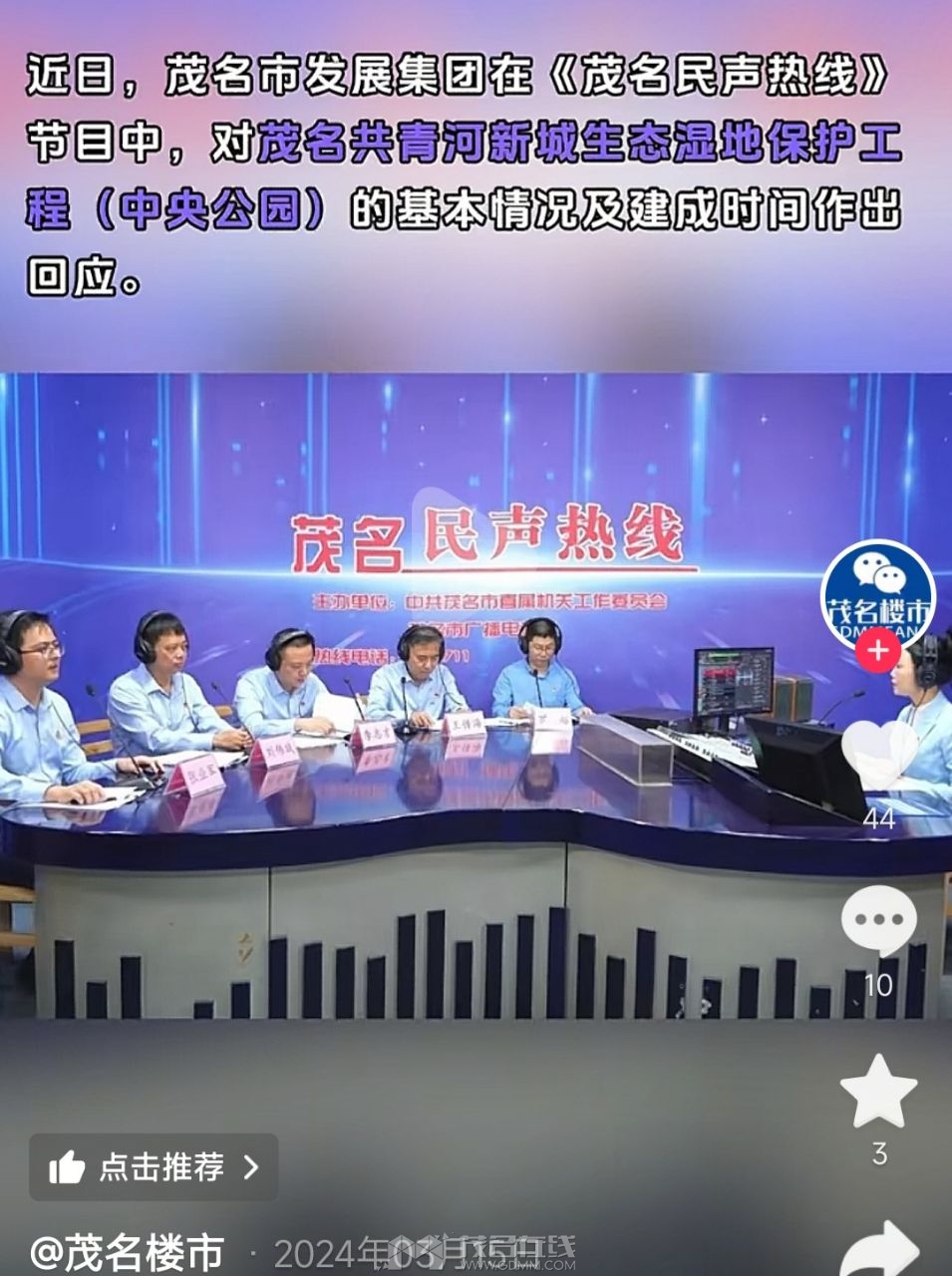Follow 茂名楼市 with the red plus button

(877, 652)
